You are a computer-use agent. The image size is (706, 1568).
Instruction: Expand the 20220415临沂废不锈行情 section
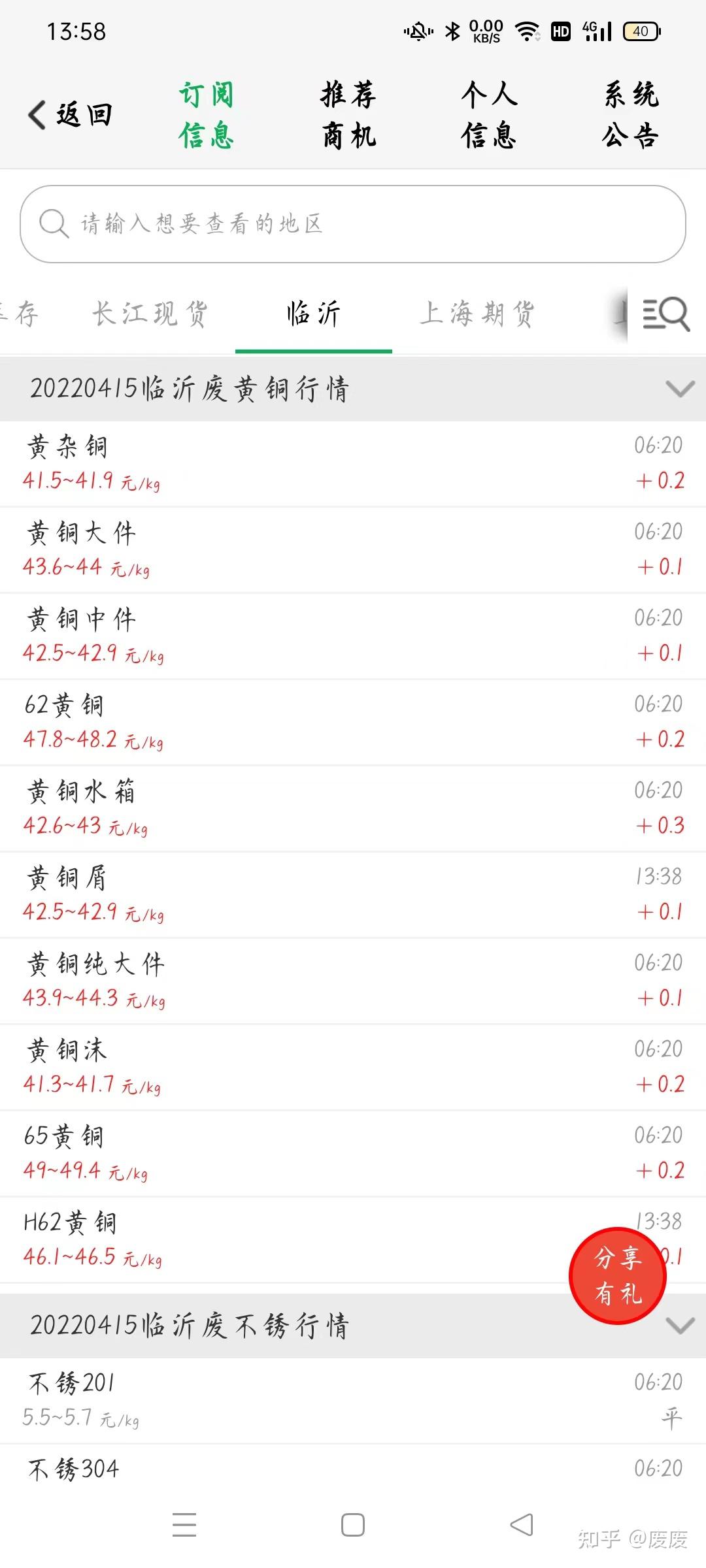coord(679,1326)
